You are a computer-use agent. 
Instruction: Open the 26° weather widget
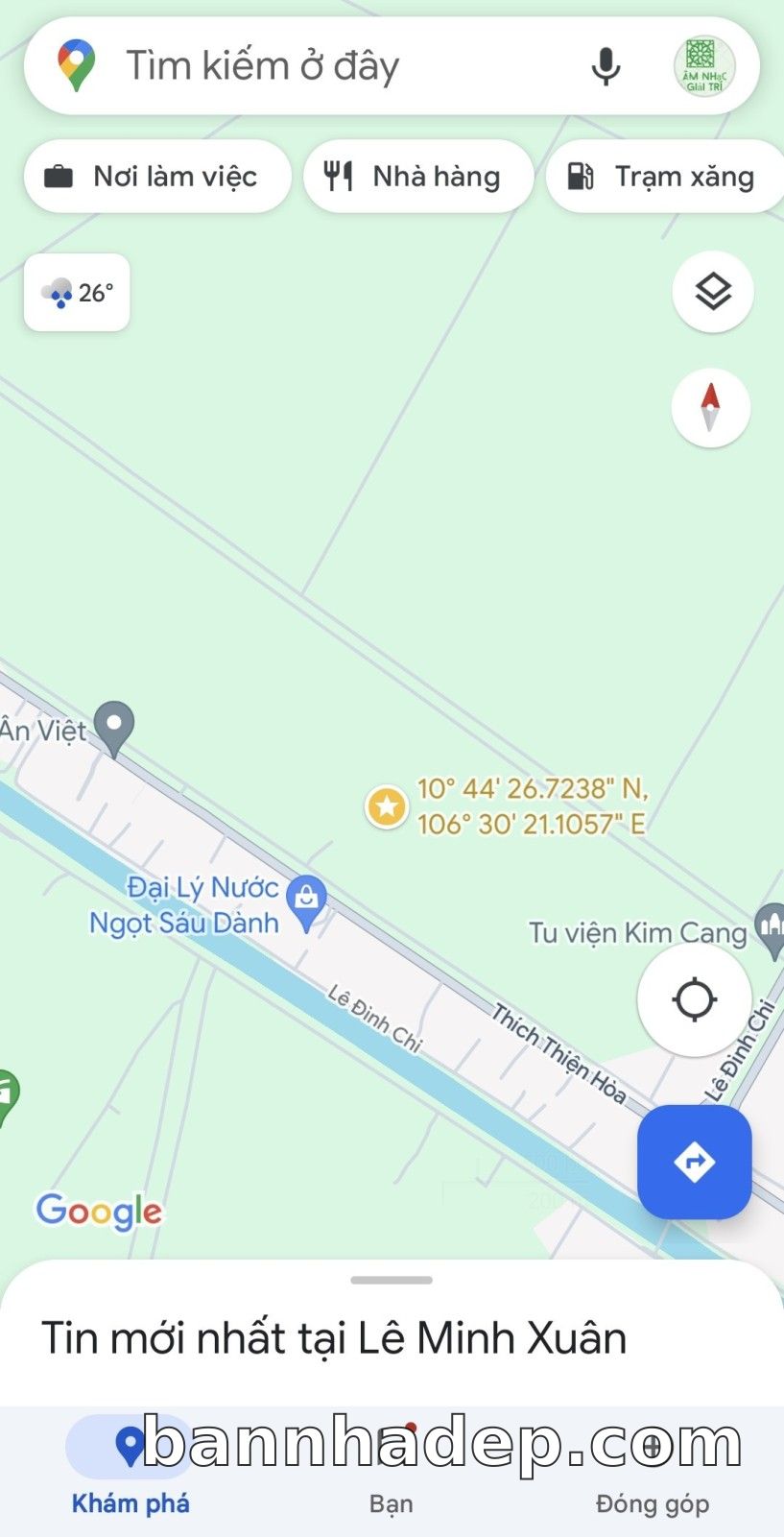coord(77,293)
